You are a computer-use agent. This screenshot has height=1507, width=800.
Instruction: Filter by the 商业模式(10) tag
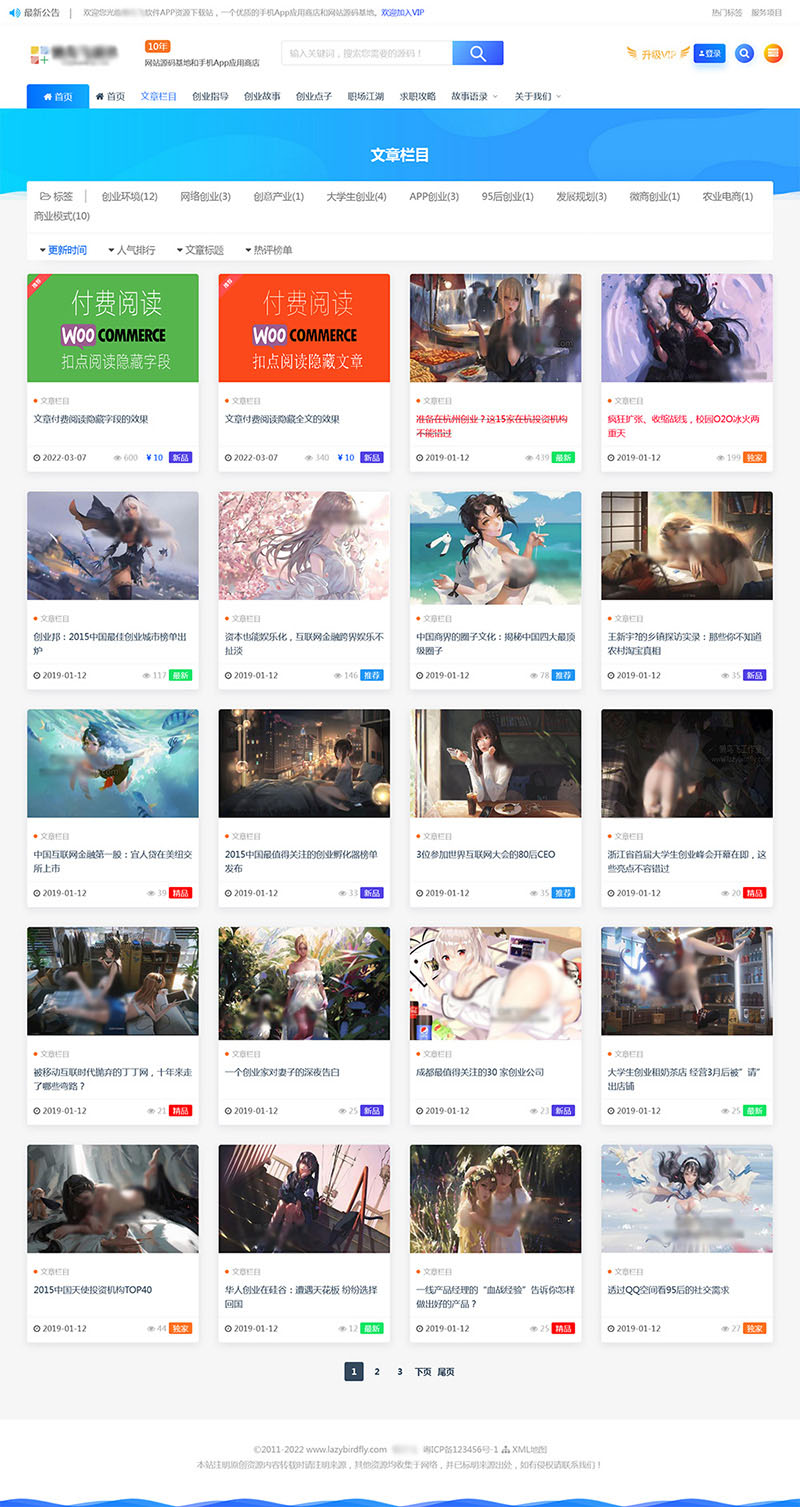(62, 216)
